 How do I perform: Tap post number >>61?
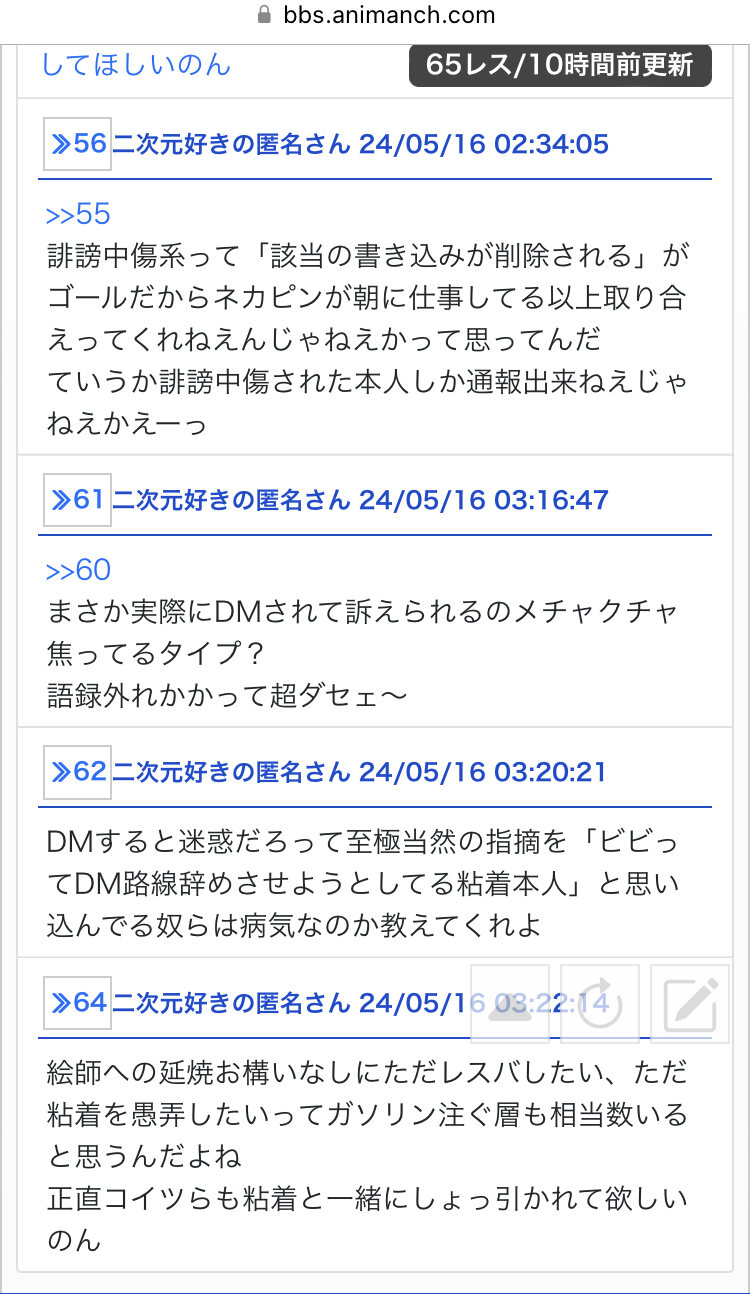(77, 500)
